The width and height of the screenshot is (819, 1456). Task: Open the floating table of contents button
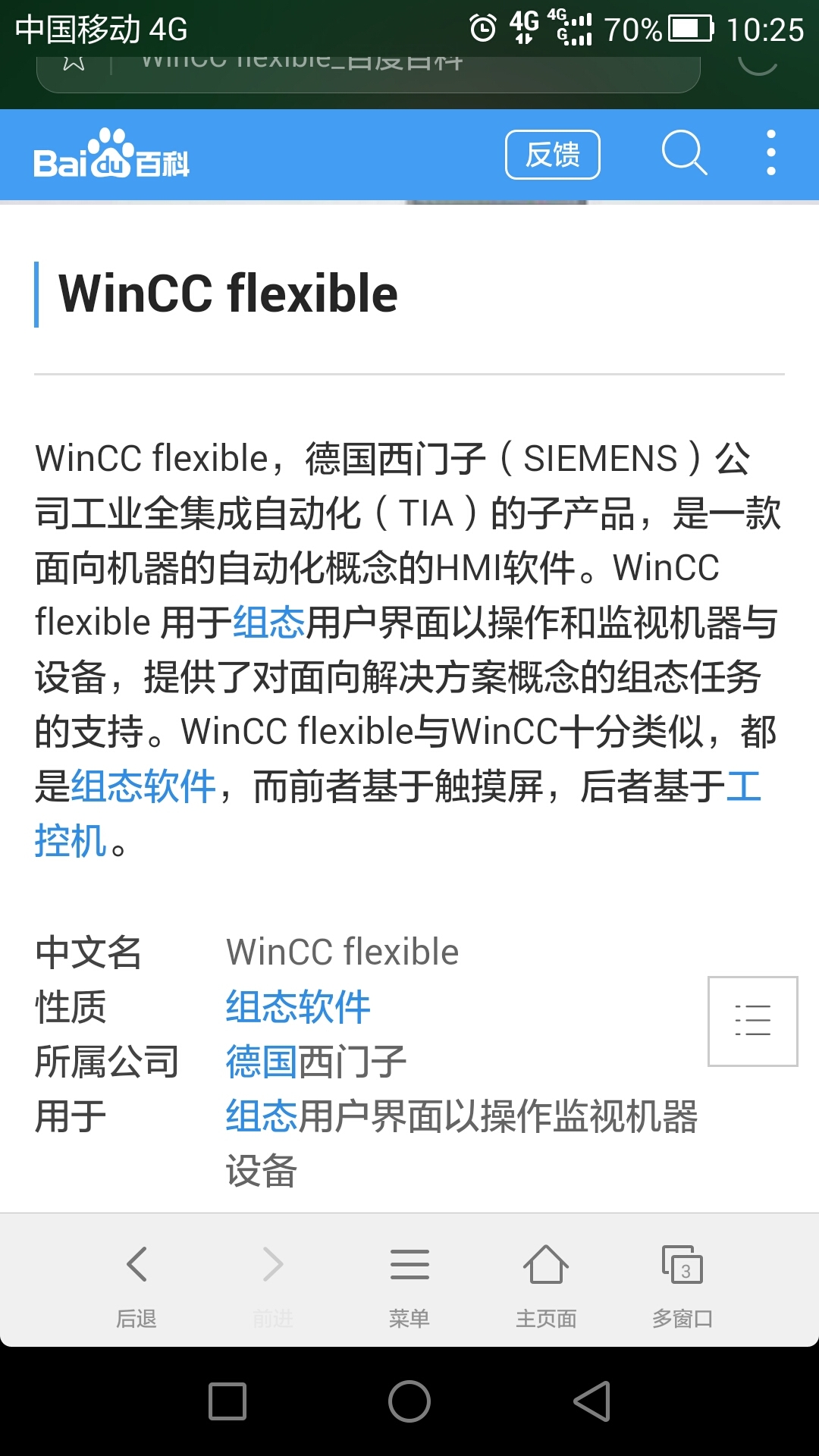click(752, 1021)
